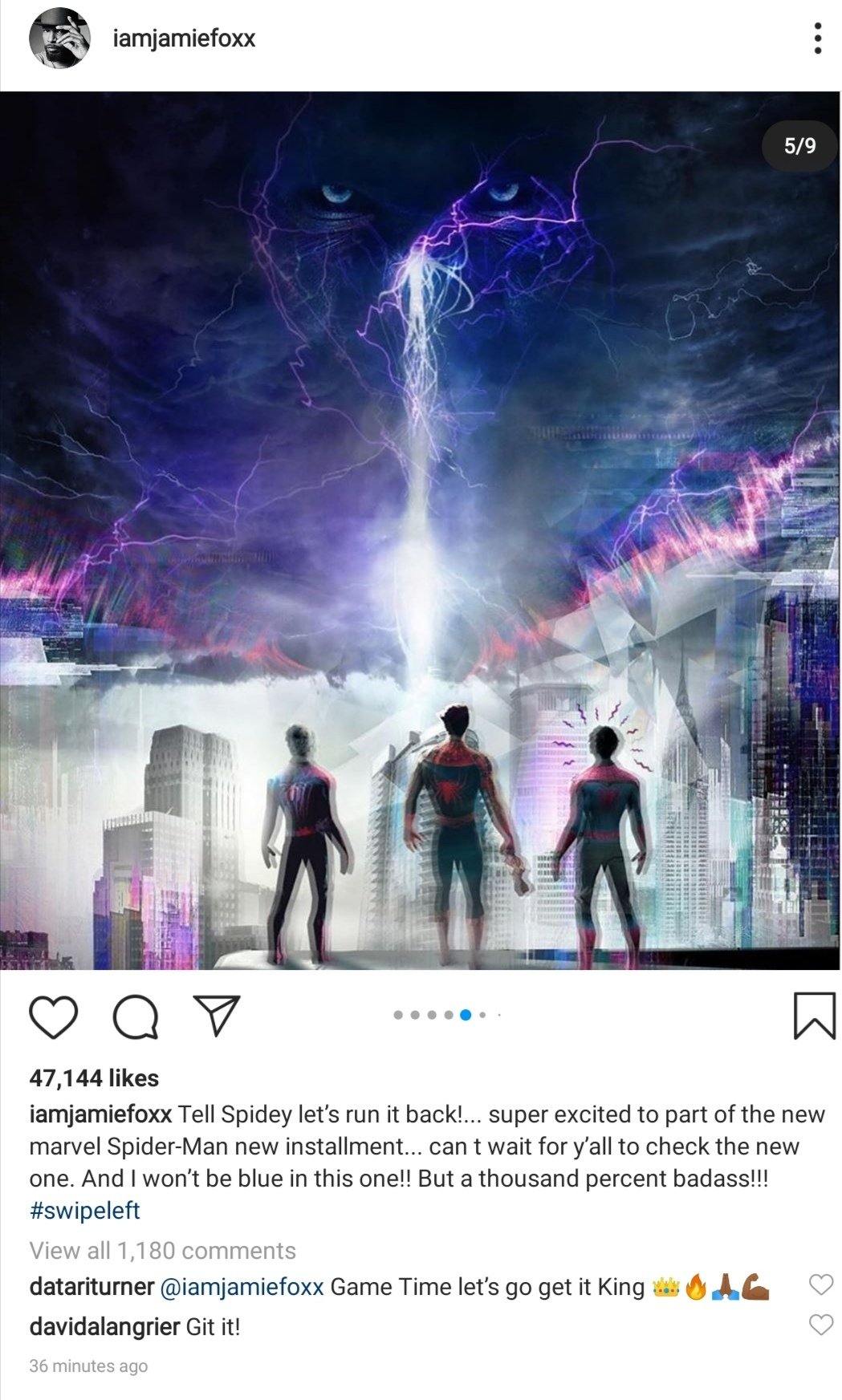Open the #swipeleft hashtag
This screenshot has width=842, height=1400.
84,1210
